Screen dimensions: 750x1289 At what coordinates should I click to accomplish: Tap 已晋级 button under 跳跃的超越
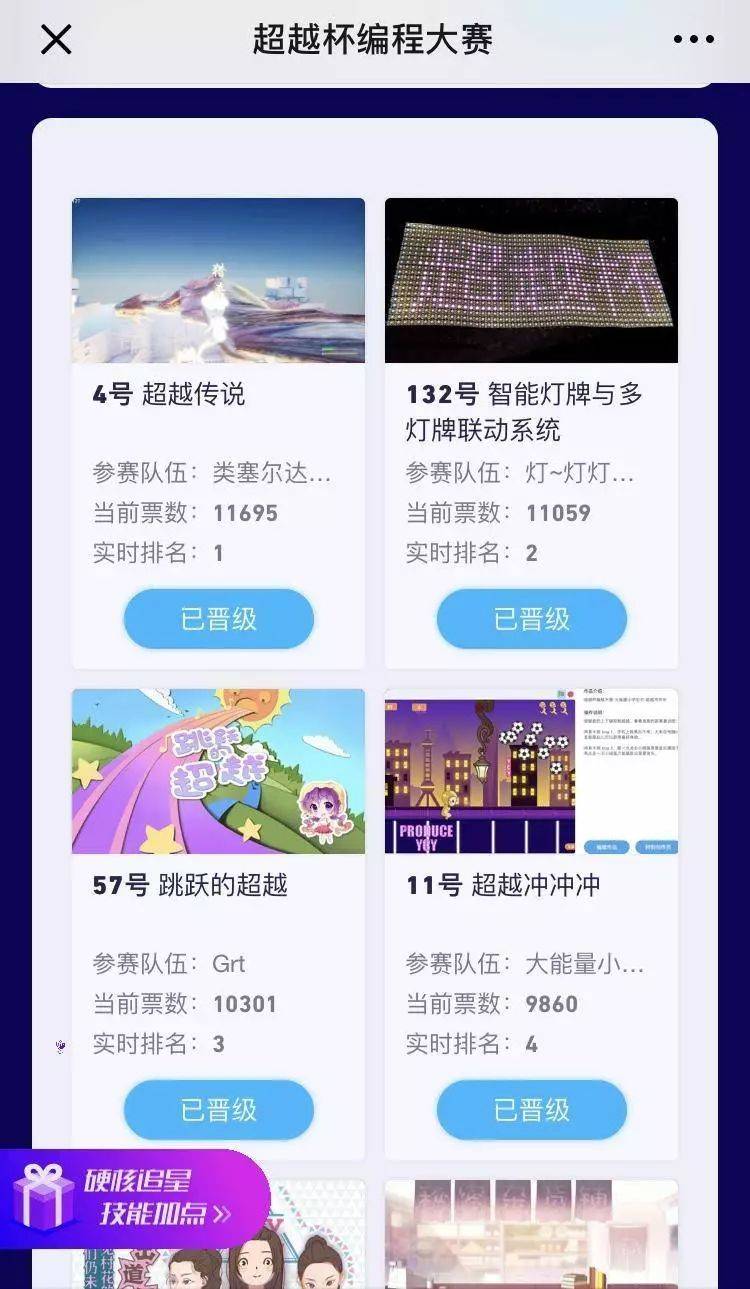pyautogui.click(x=219, y=1110)
